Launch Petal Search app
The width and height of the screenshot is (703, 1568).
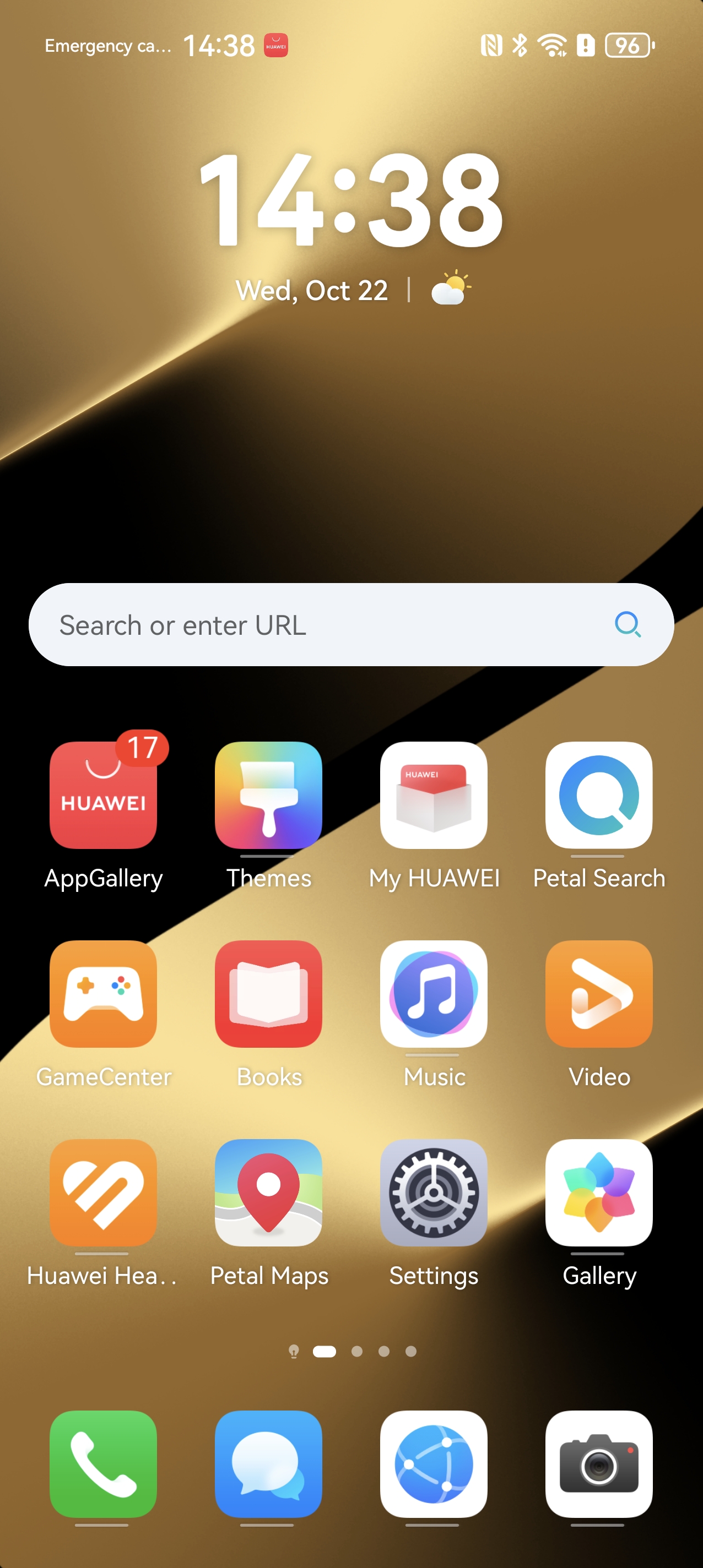(x=598, y=795)
